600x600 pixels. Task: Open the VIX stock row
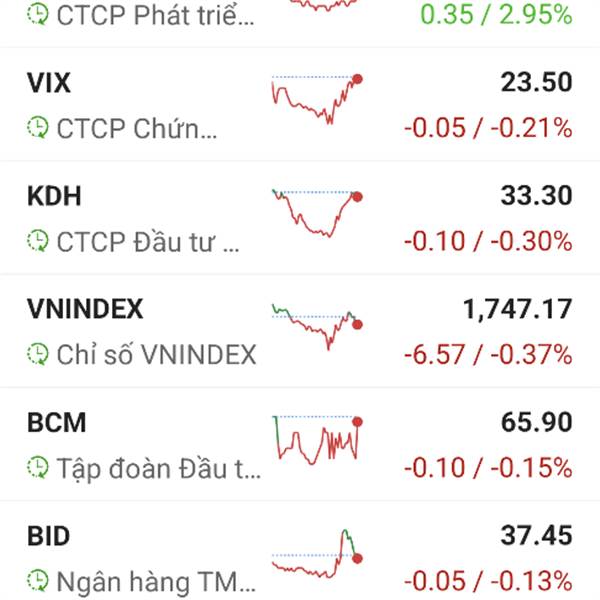coord(300,104)
